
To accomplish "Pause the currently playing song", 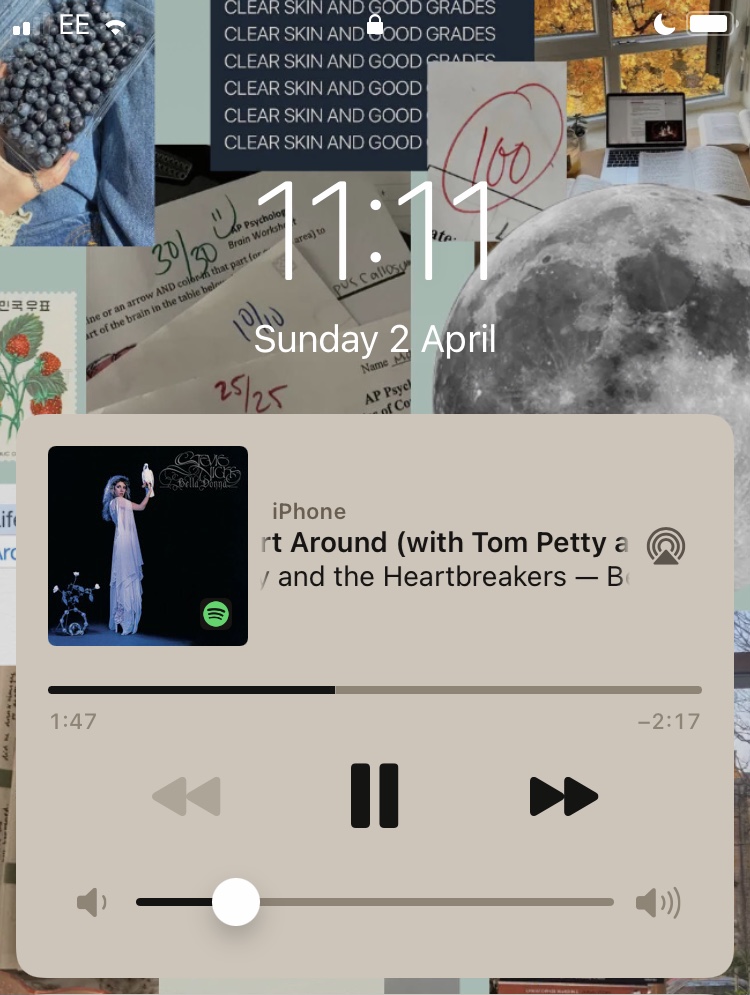I will pyautogui.click(x=375, y=796).
